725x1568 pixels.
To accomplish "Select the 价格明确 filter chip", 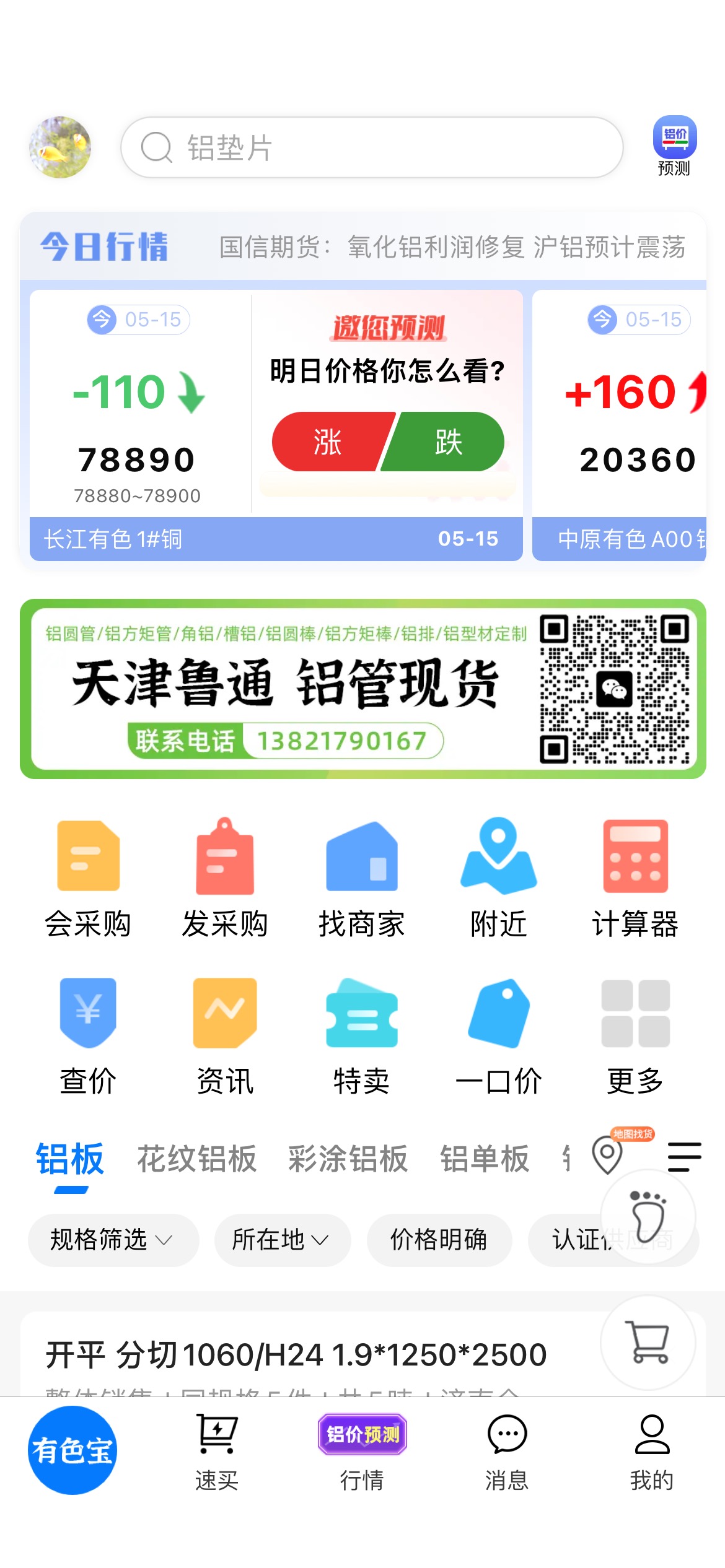I will [x=439, y=1240].
